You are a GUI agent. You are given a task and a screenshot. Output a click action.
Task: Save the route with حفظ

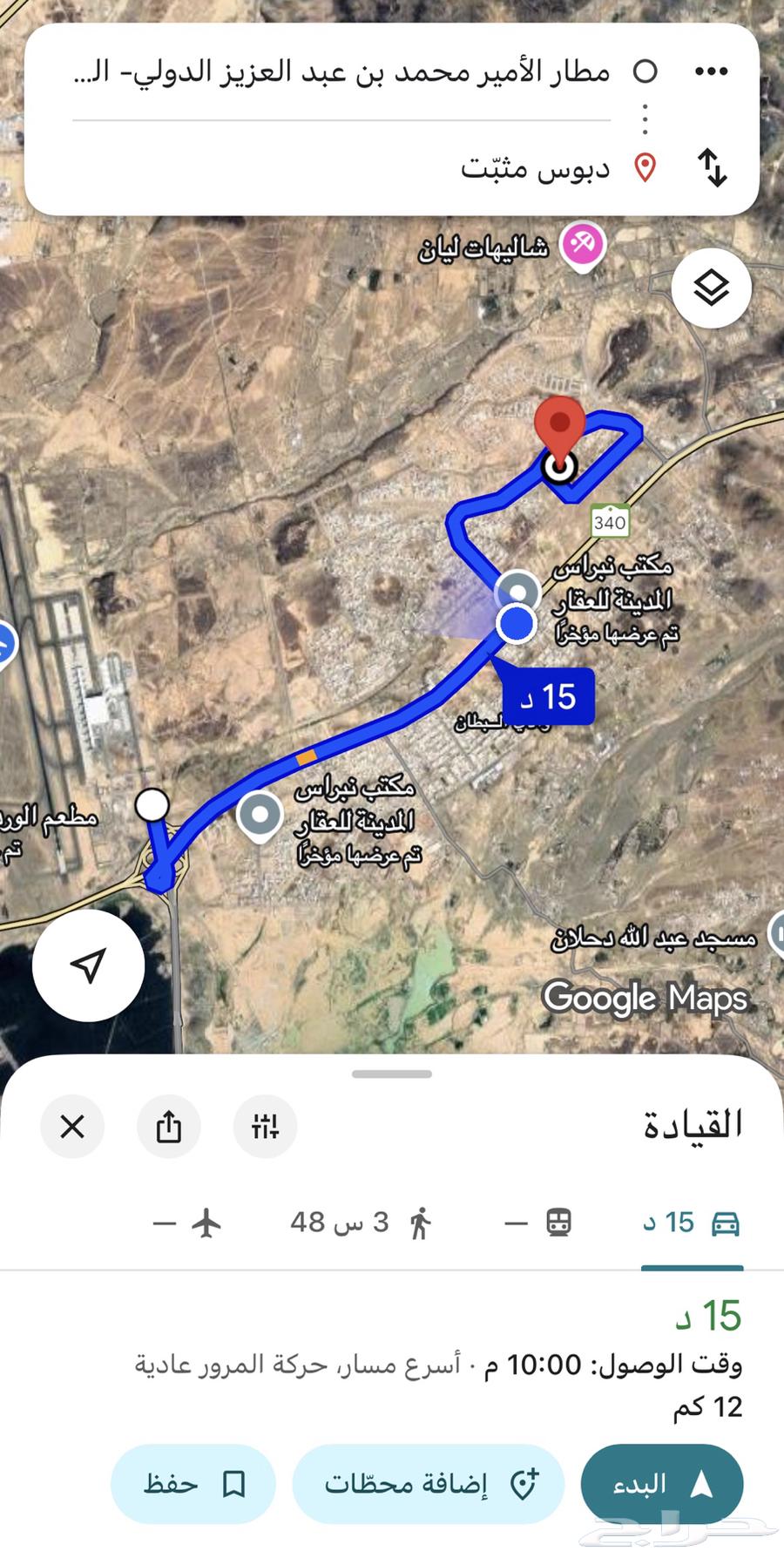point(193,1484)
